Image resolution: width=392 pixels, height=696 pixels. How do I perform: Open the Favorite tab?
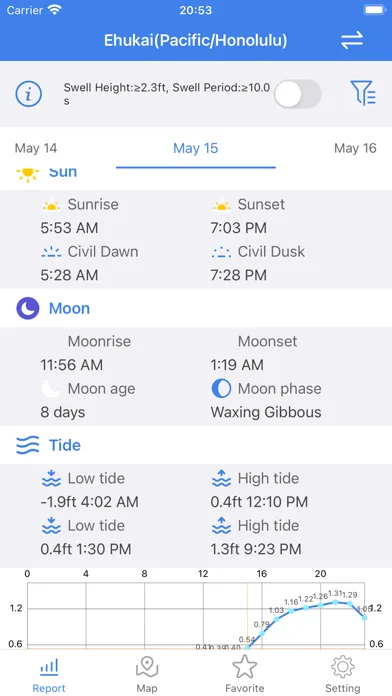[x=245, y=675]
